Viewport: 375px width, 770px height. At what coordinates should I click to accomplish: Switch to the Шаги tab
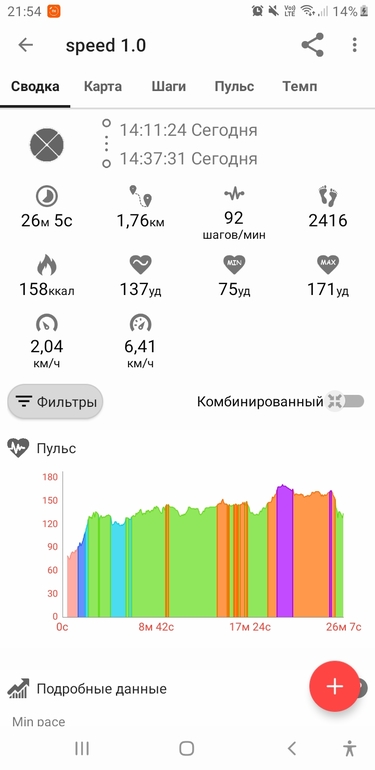[168, 87]
